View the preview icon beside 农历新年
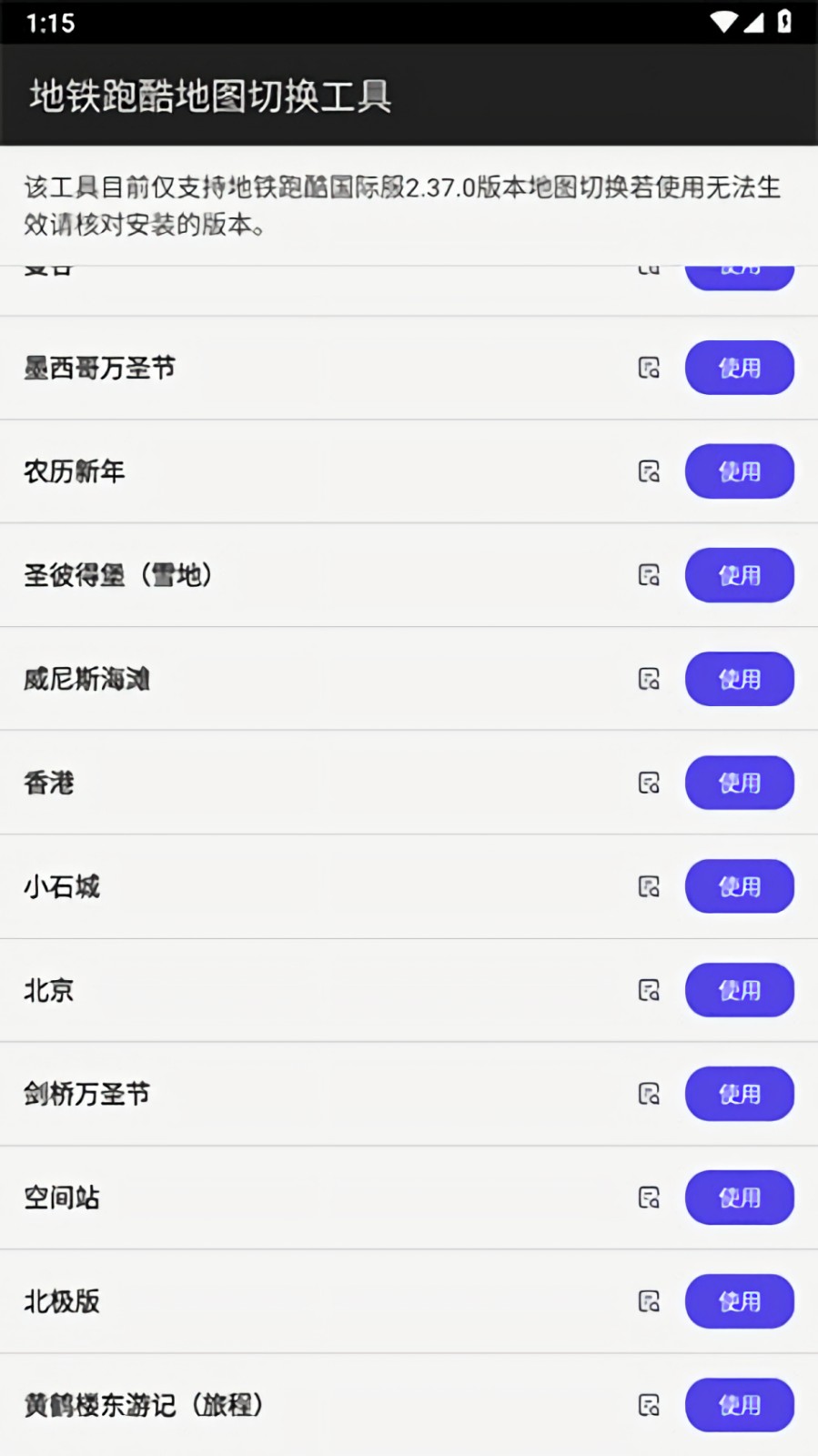The width and height of the screenshot is (818, 1456). (x=649, y=471)
